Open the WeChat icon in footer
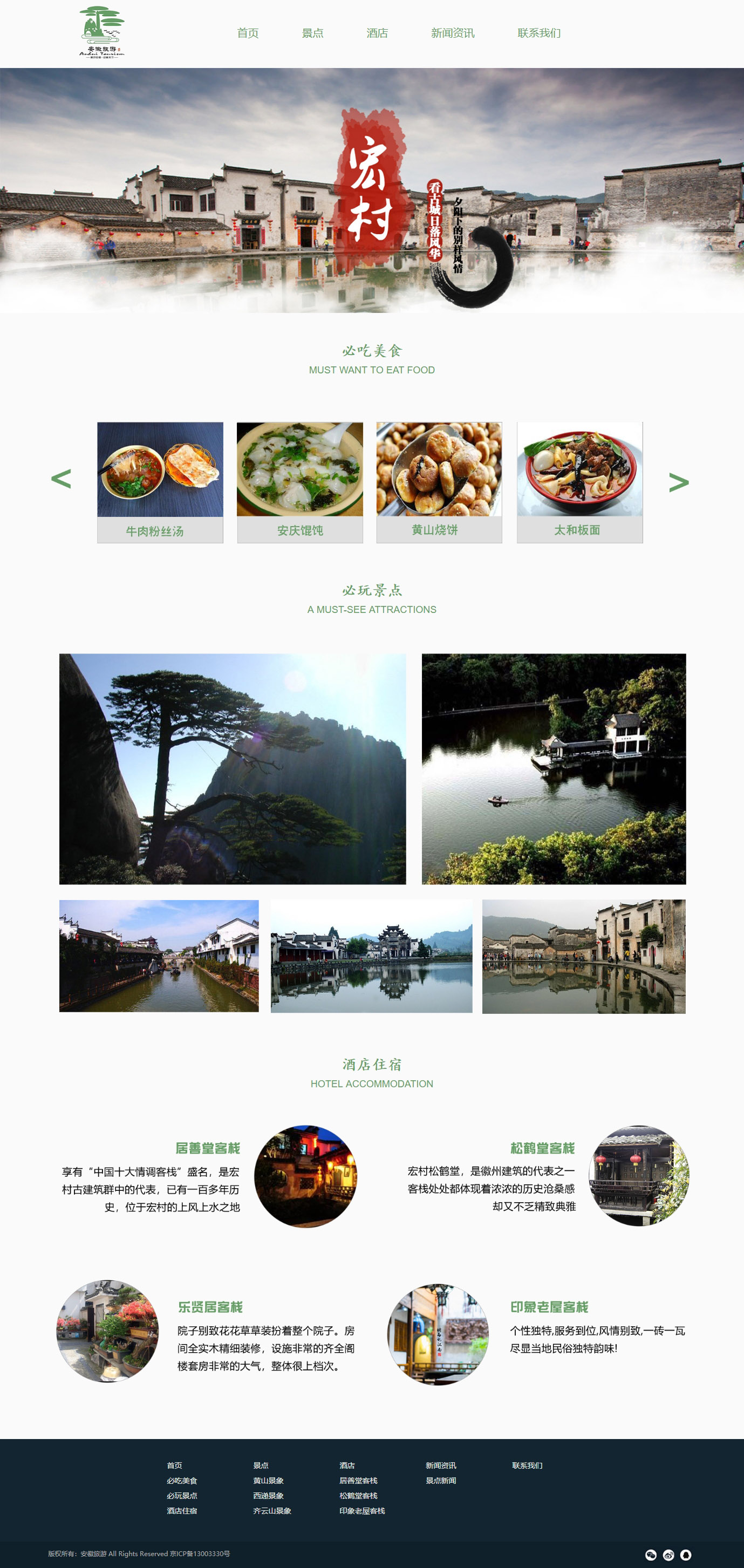The width and height of the screenshot is (744, 1568). pos(651,1555)
